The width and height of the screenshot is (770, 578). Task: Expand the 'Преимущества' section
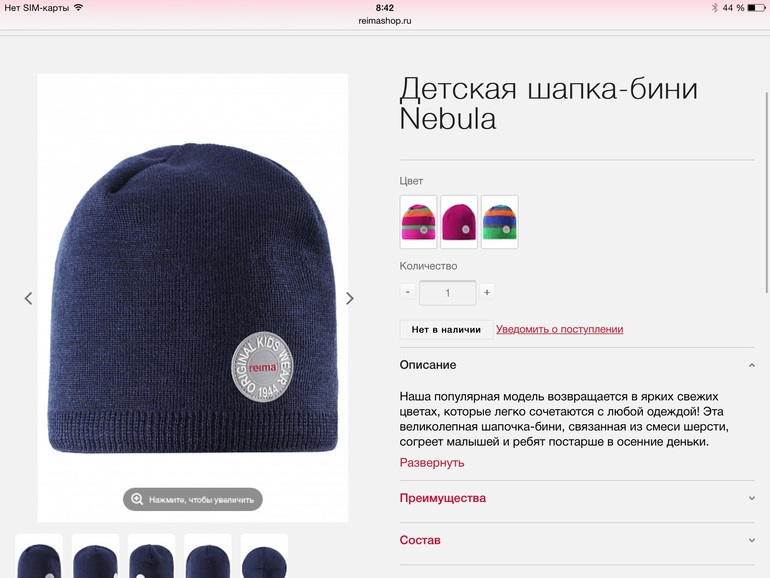tap(751, 498)
